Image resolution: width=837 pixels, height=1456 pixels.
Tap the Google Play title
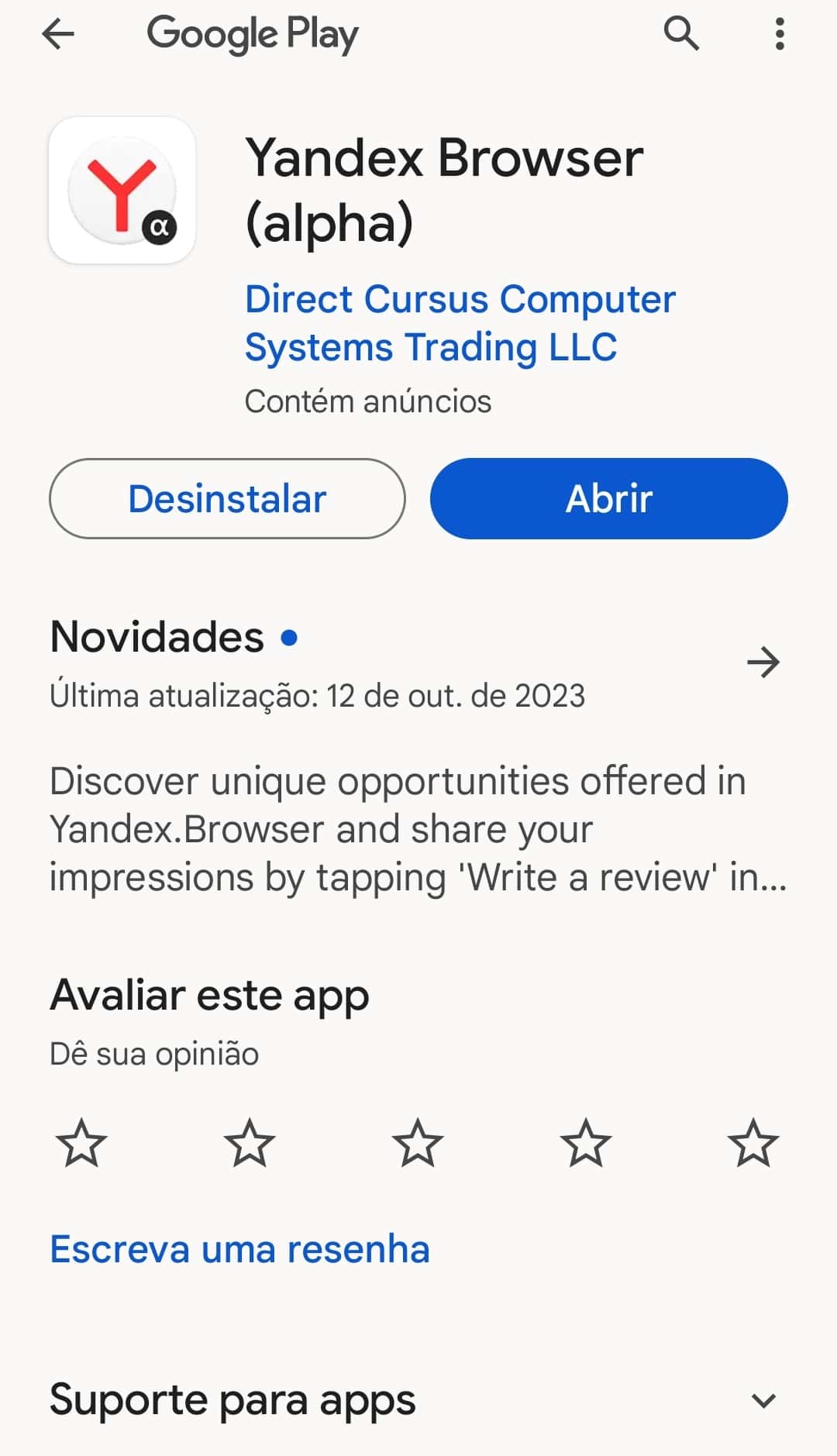[251, 33]
